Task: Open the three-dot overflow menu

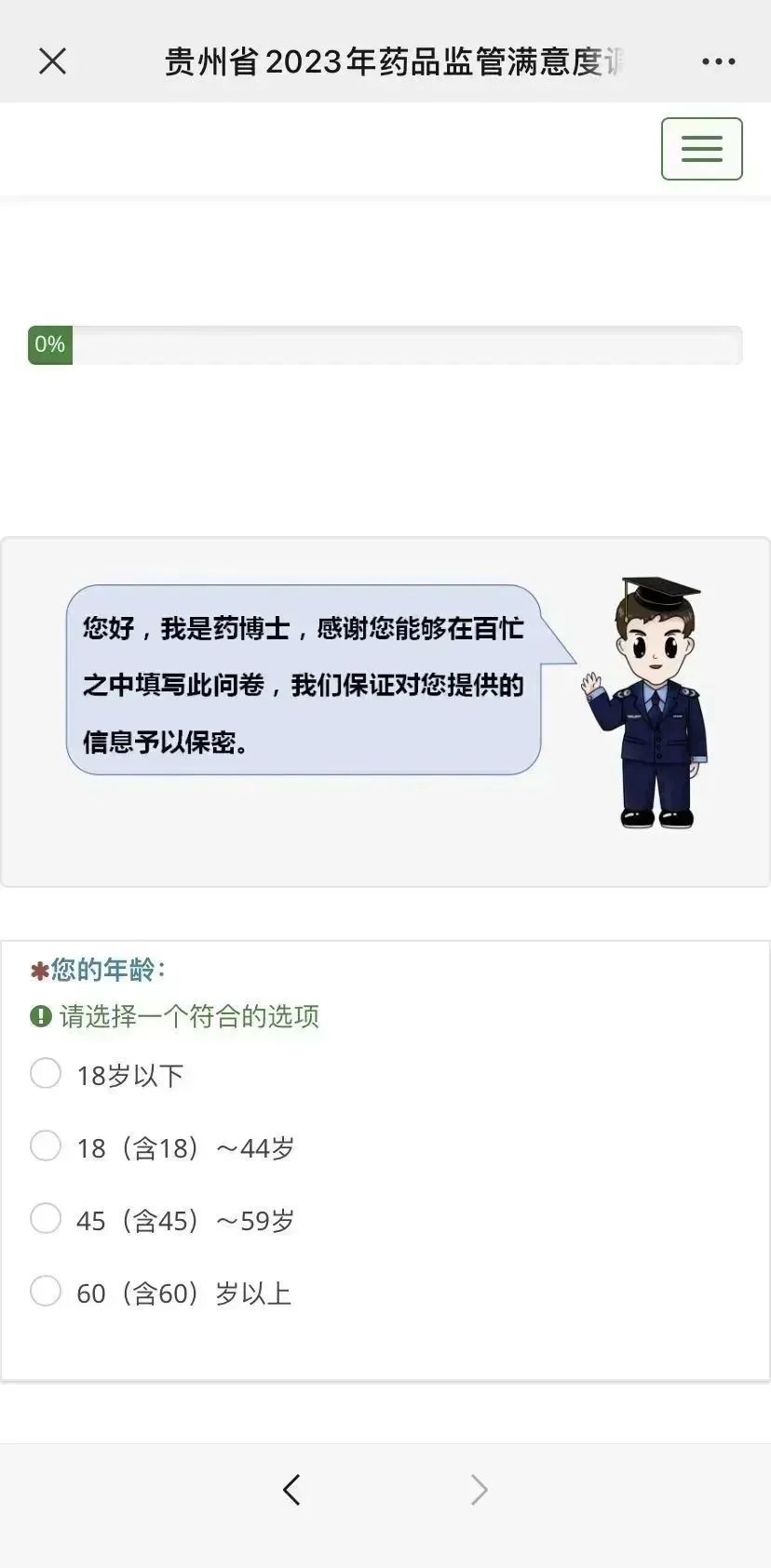Action: (x=718, y=61)
